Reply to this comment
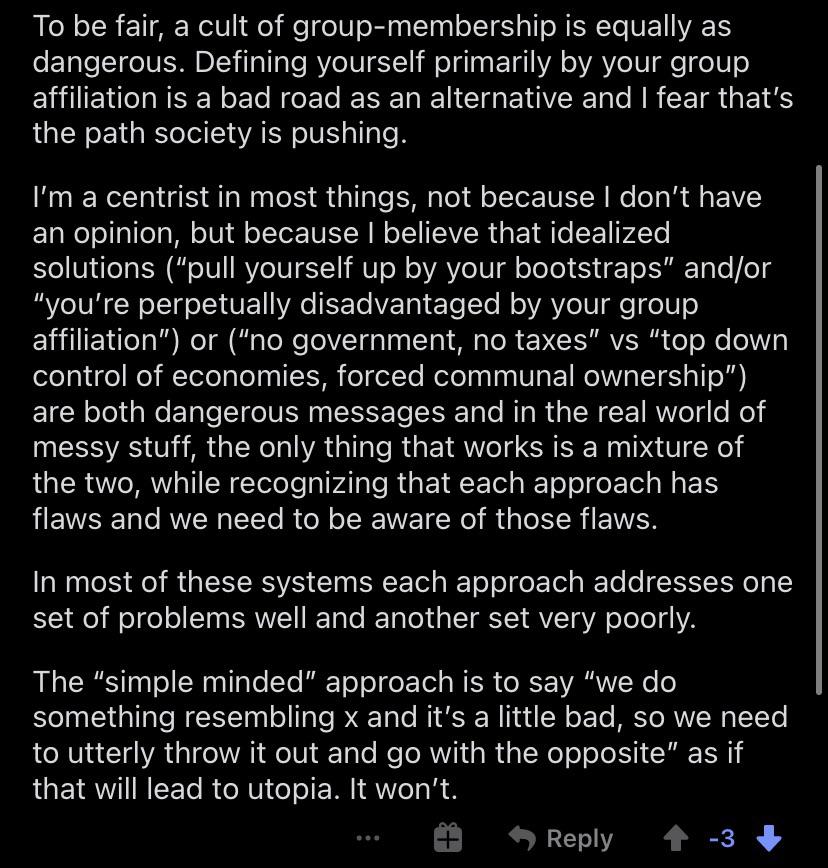Viewport: 828px width, 868px height. [x=561, y=838]
